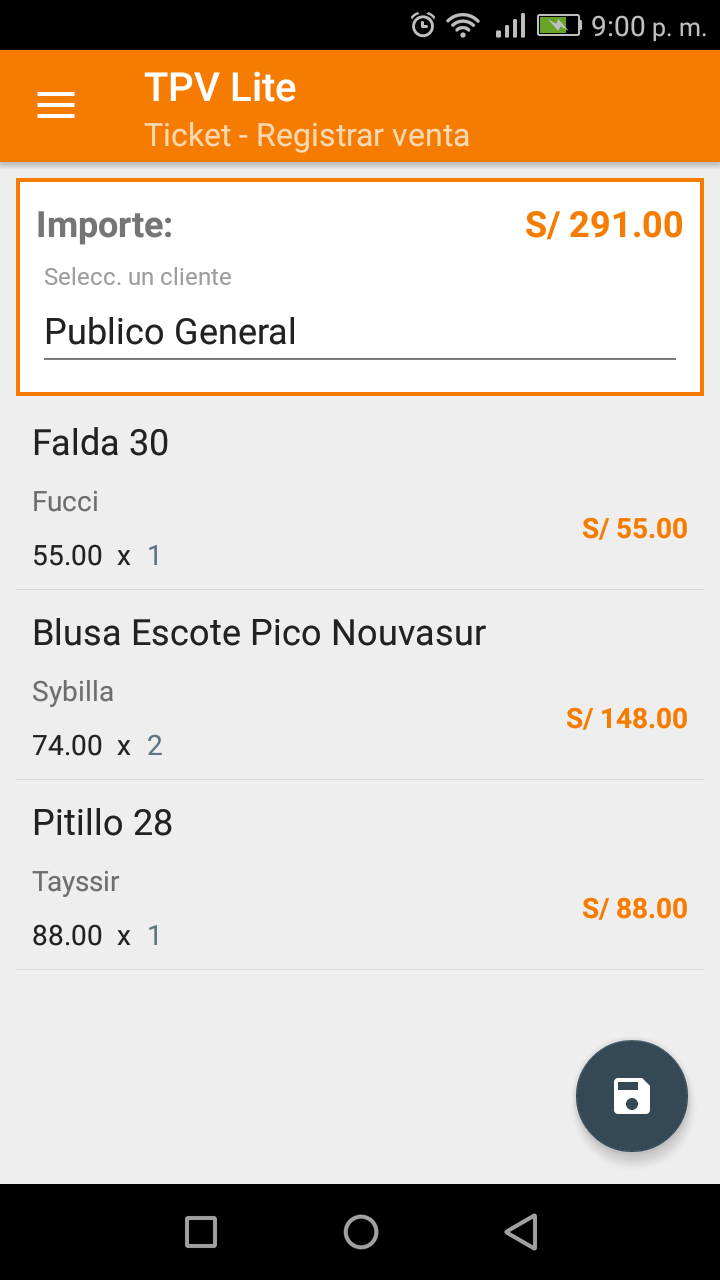This screenshot has width=720, height=1280.
Task: Open the customer selection under Selecc. un cliente
Action: [x=137, y=277]
